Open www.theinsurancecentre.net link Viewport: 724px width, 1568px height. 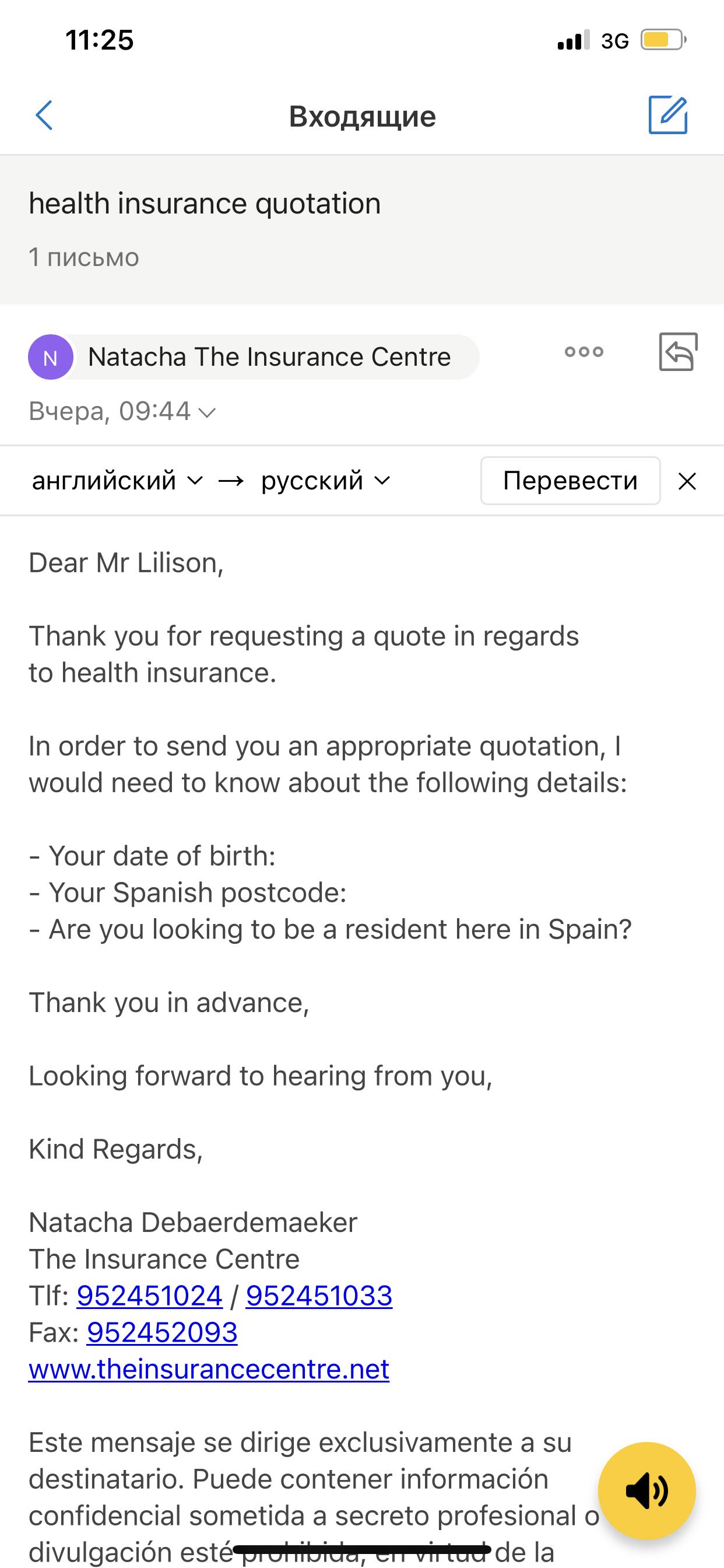pos(209,1368)
